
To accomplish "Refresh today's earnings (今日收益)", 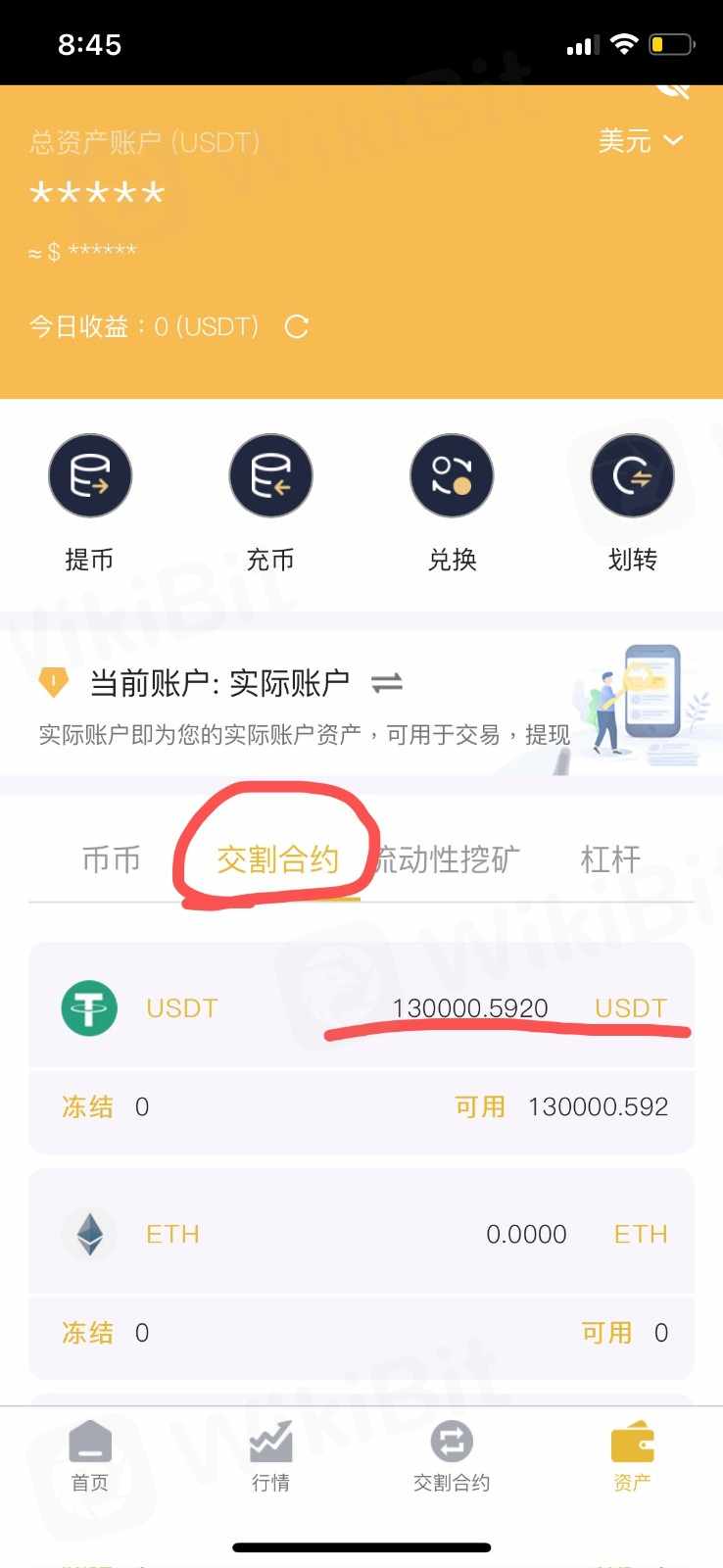I will click(x=296, y=326).
